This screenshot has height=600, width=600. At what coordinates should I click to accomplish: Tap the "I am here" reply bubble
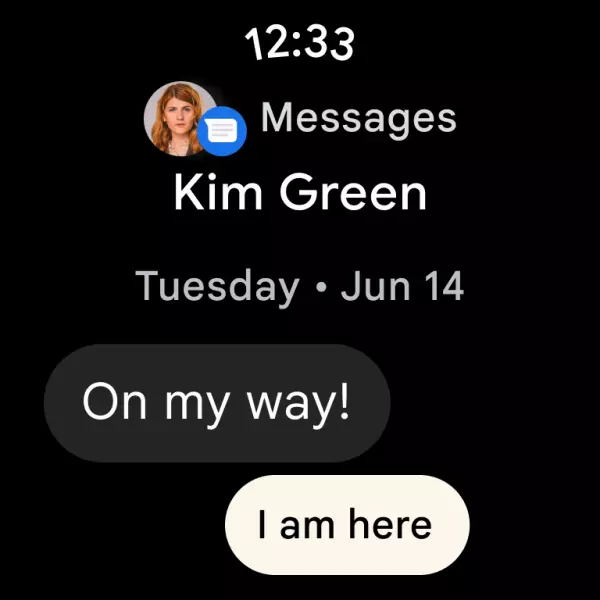coord(346,525)
